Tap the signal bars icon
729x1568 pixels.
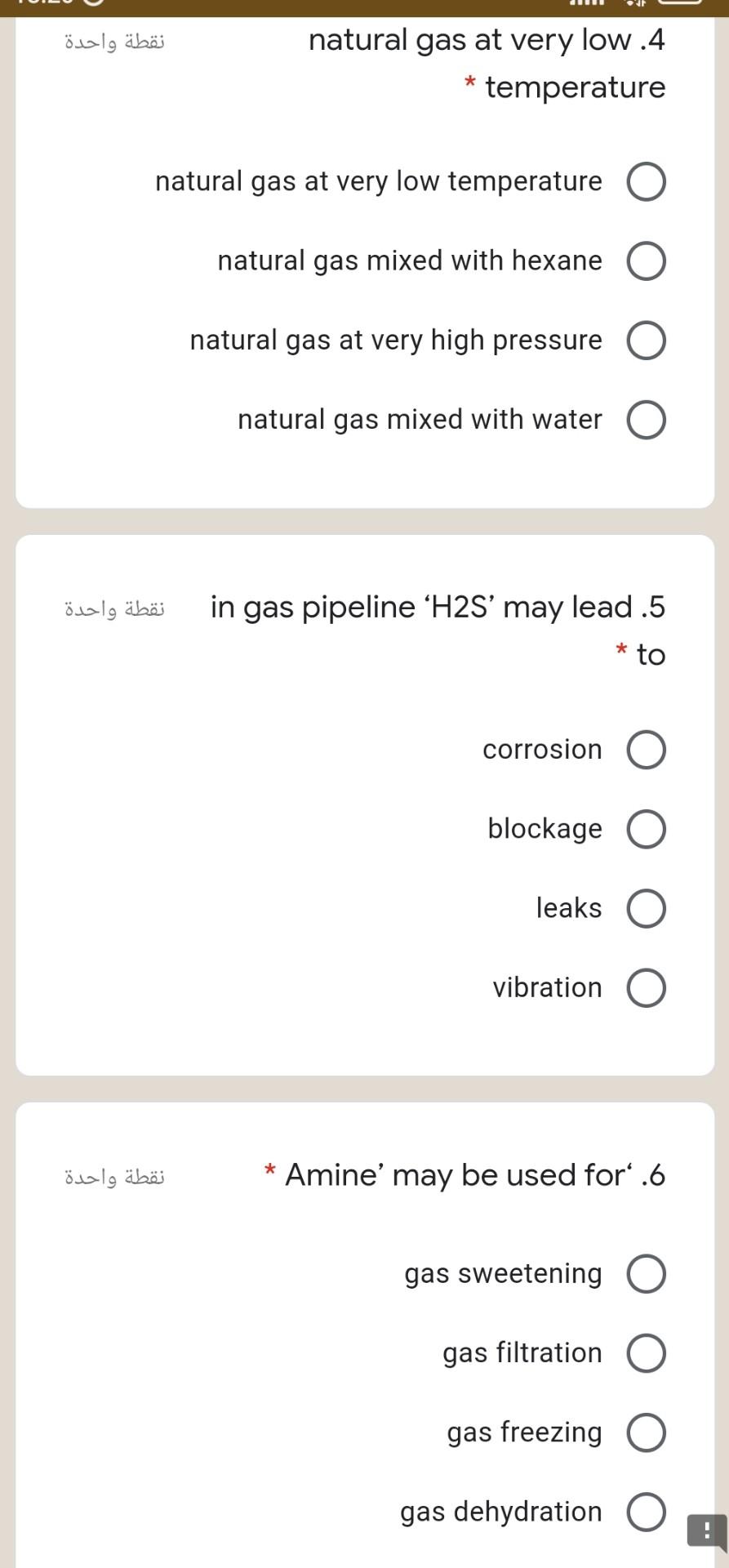point(585,4)
